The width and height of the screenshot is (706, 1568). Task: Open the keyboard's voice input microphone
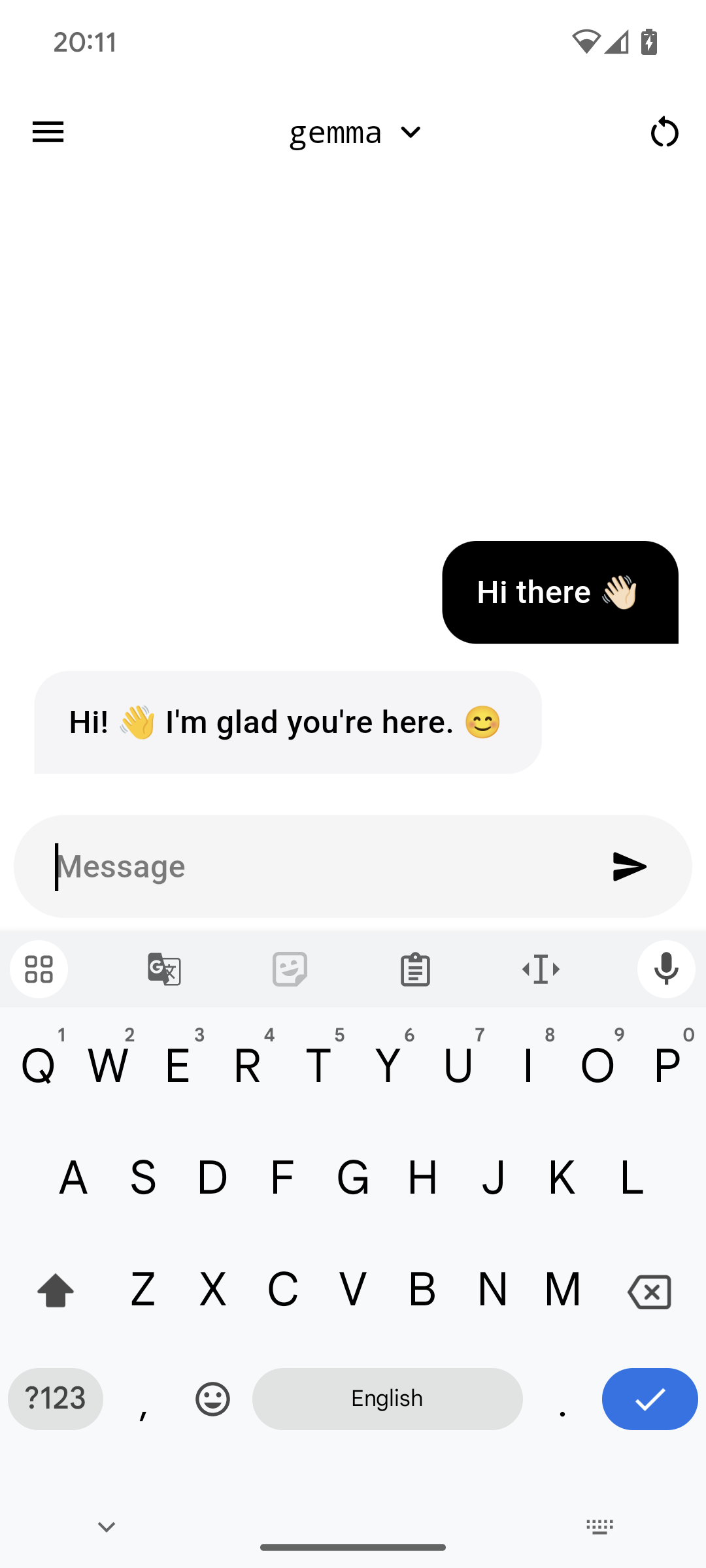click(x=665, y=969)
